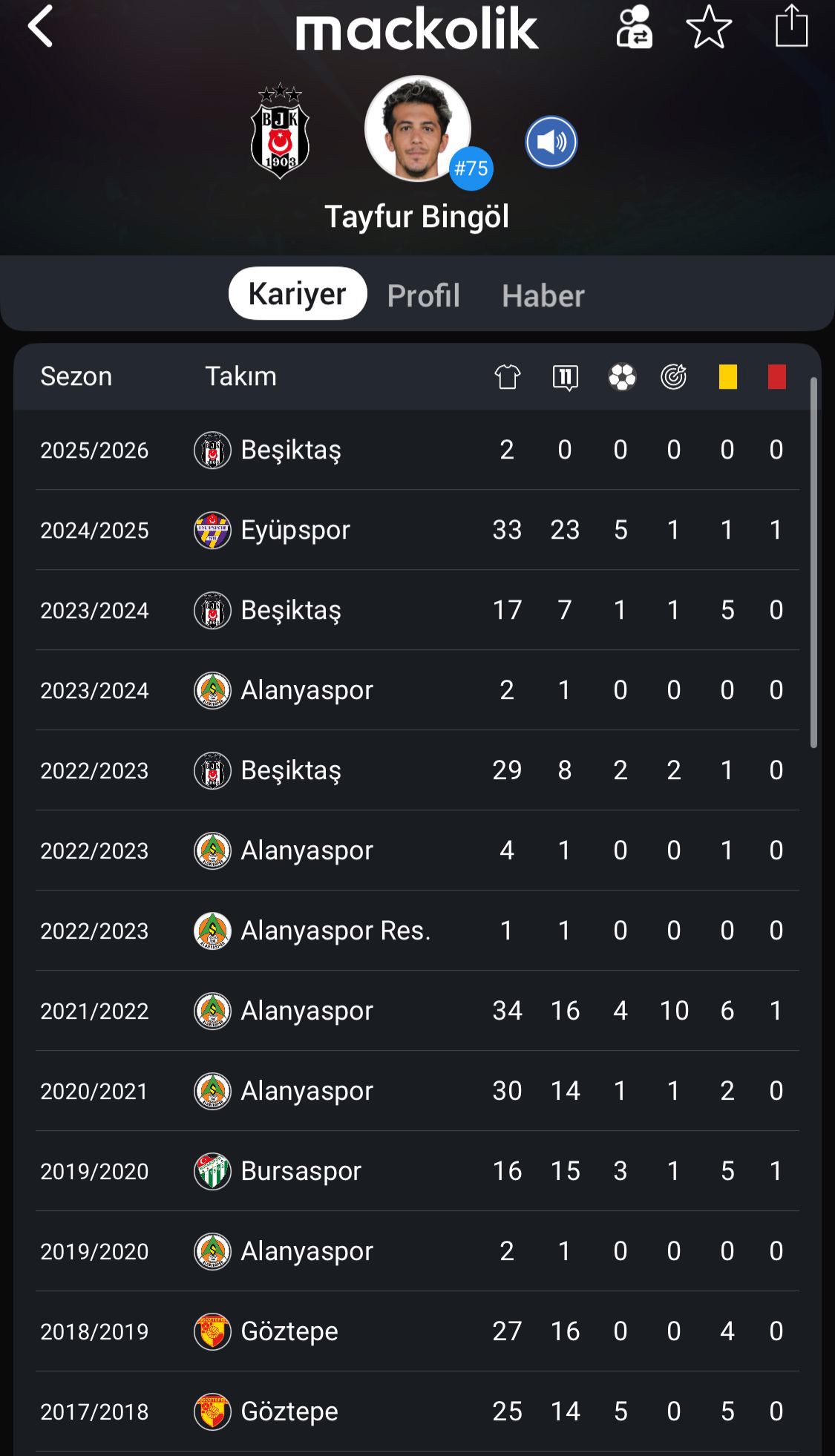Image resolution: width=835 pixels, height=1456 pixels.
Task: Open the Beşiktaş crest beside the player photo
Action: coord(280,131)
